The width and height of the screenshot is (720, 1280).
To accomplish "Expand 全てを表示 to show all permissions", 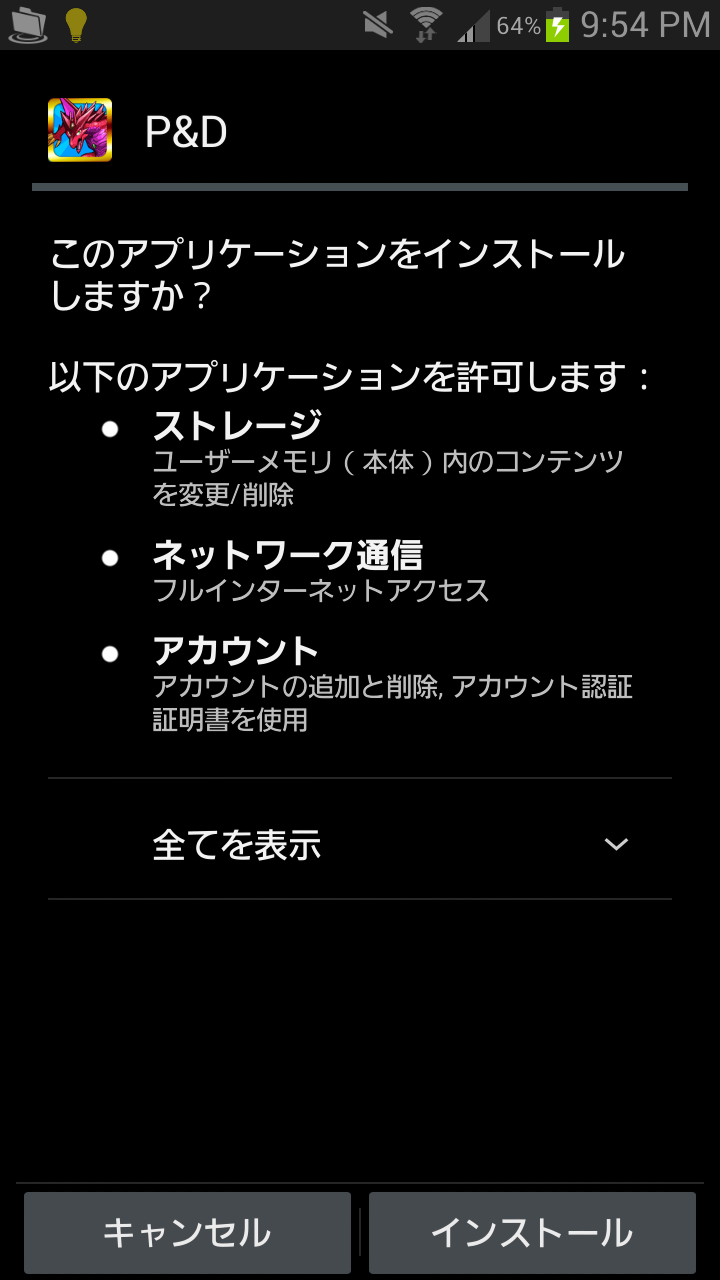I will pyautogui.click(x=360, y=845).
